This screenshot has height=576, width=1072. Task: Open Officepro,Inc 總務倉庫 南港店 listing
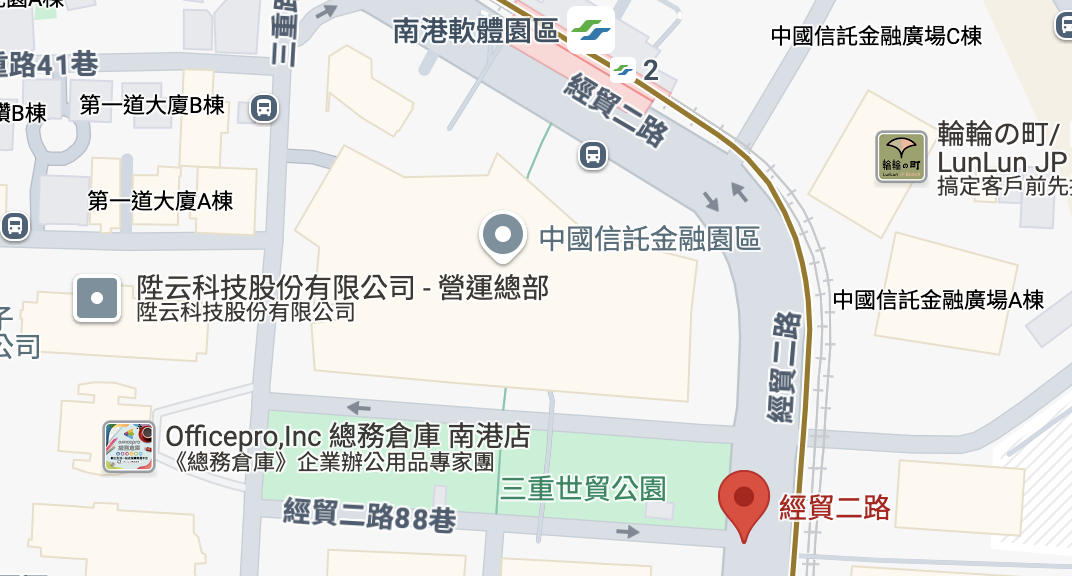[130, 446]
